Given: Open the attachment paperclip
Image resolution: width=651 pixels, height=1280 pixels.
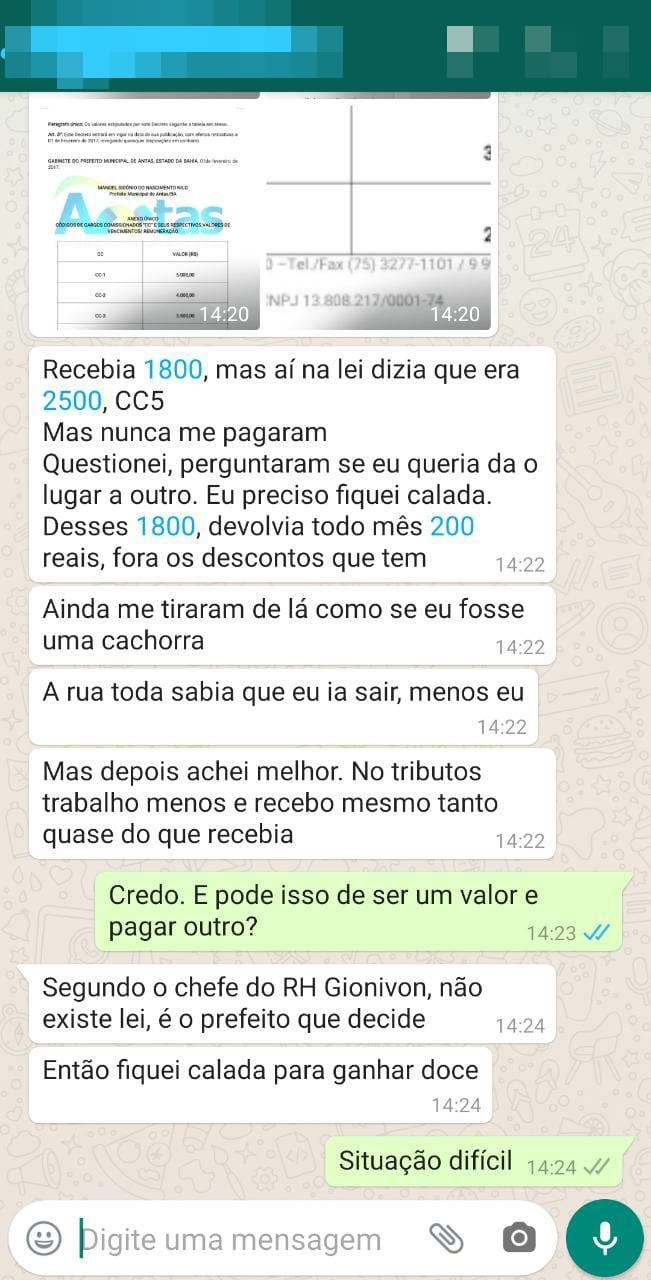Looking at the screenshot, I should coord(446,1239).
